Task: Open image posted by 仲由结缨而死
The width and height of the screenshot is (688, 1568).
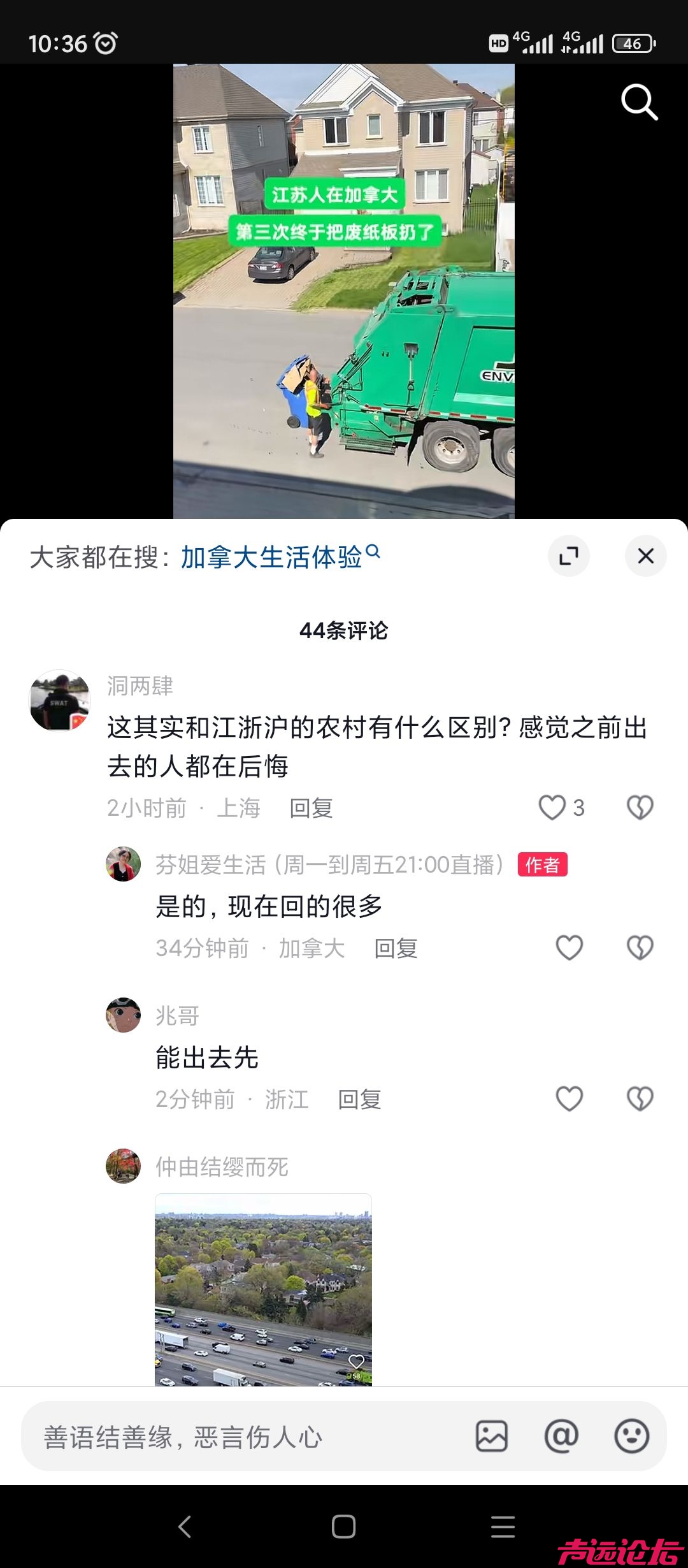Action: pos(263,1289)
